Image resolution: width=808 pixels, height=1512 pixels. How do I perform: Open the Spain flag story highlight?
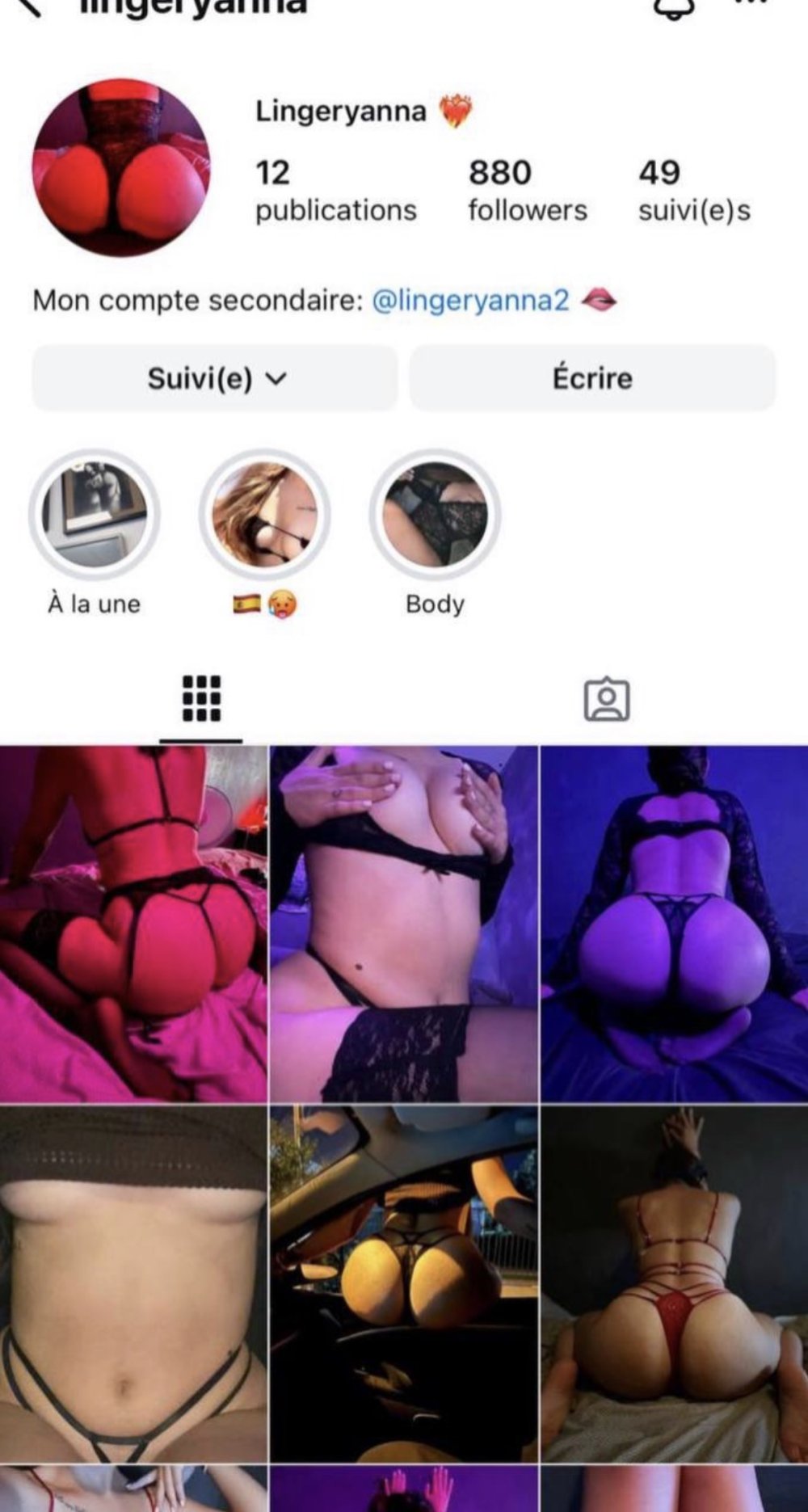265,514
